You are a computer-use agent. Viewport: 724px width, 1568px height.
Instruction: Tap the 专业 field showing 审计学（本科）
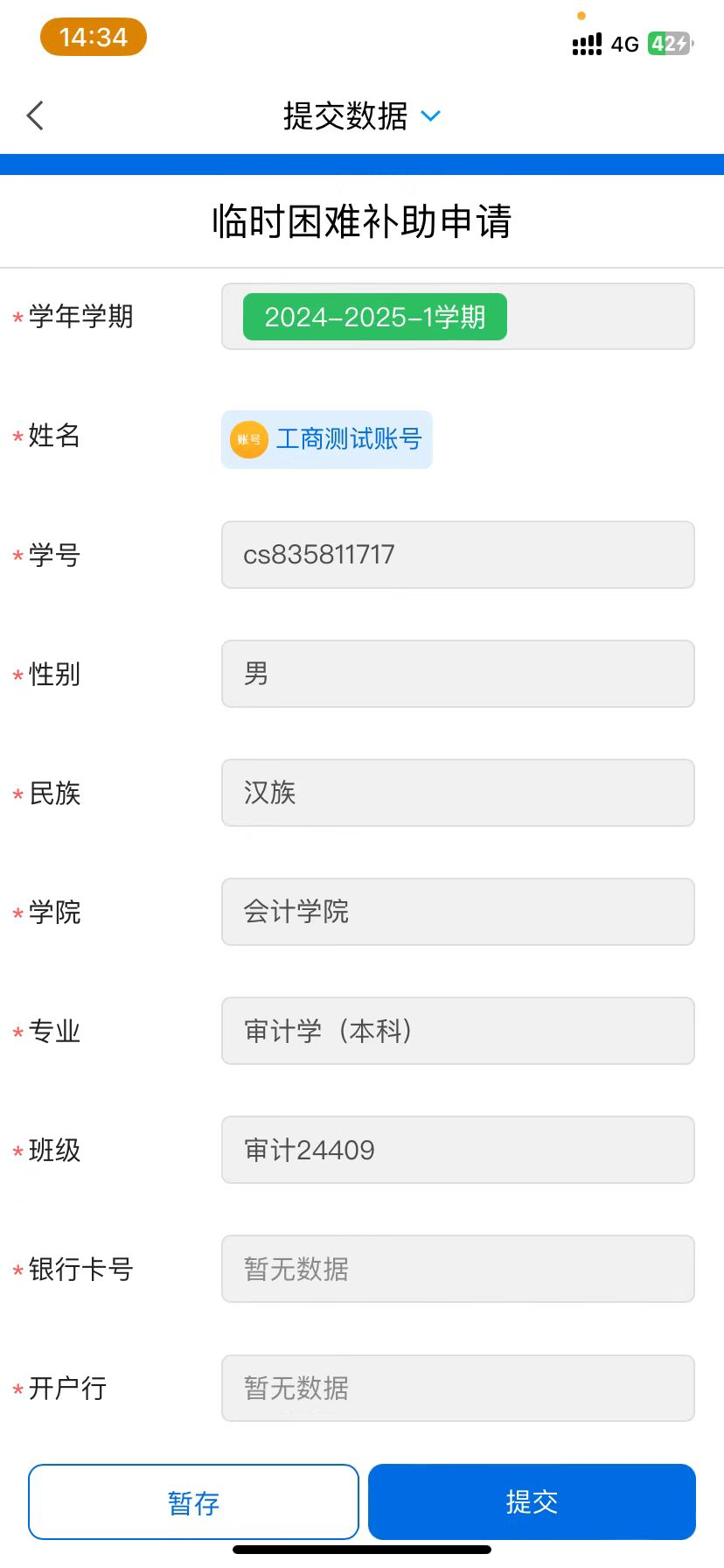click(457, 1031)
